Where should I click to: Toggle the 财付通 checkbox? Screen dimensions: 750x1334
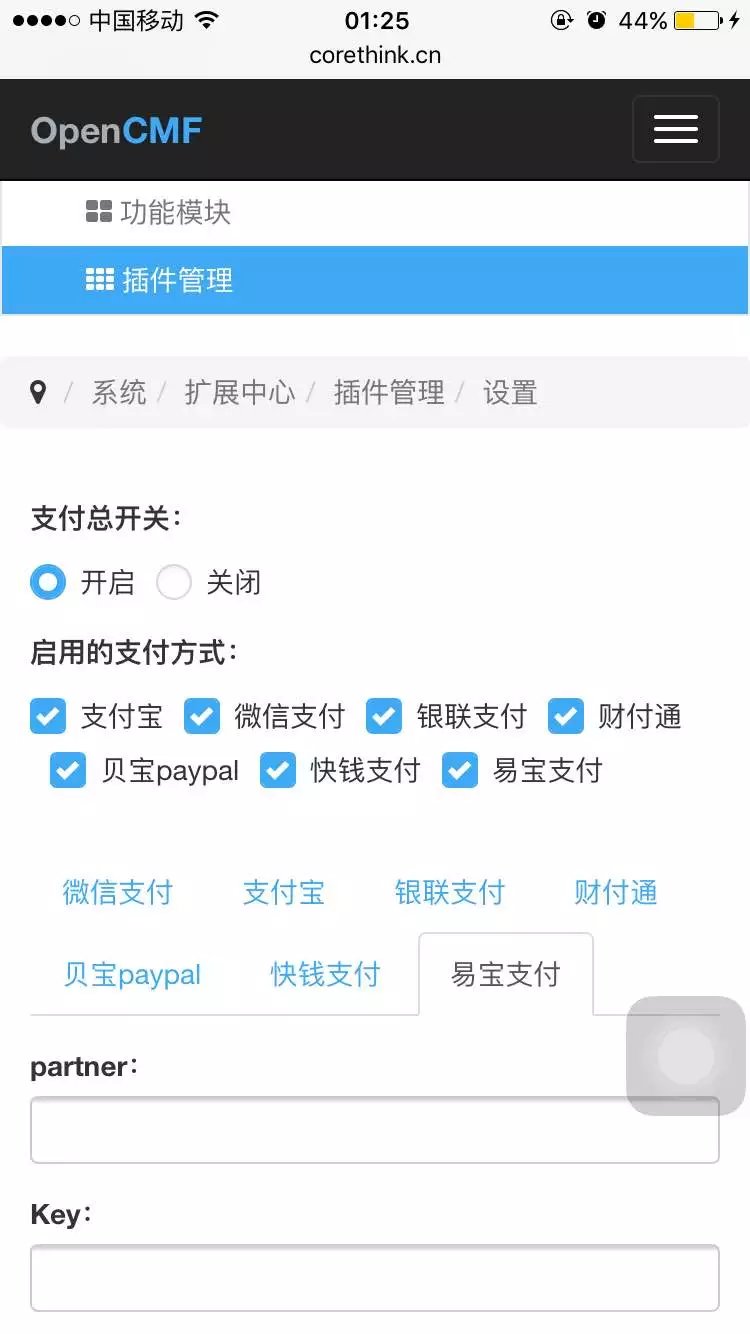pos(566,716)
